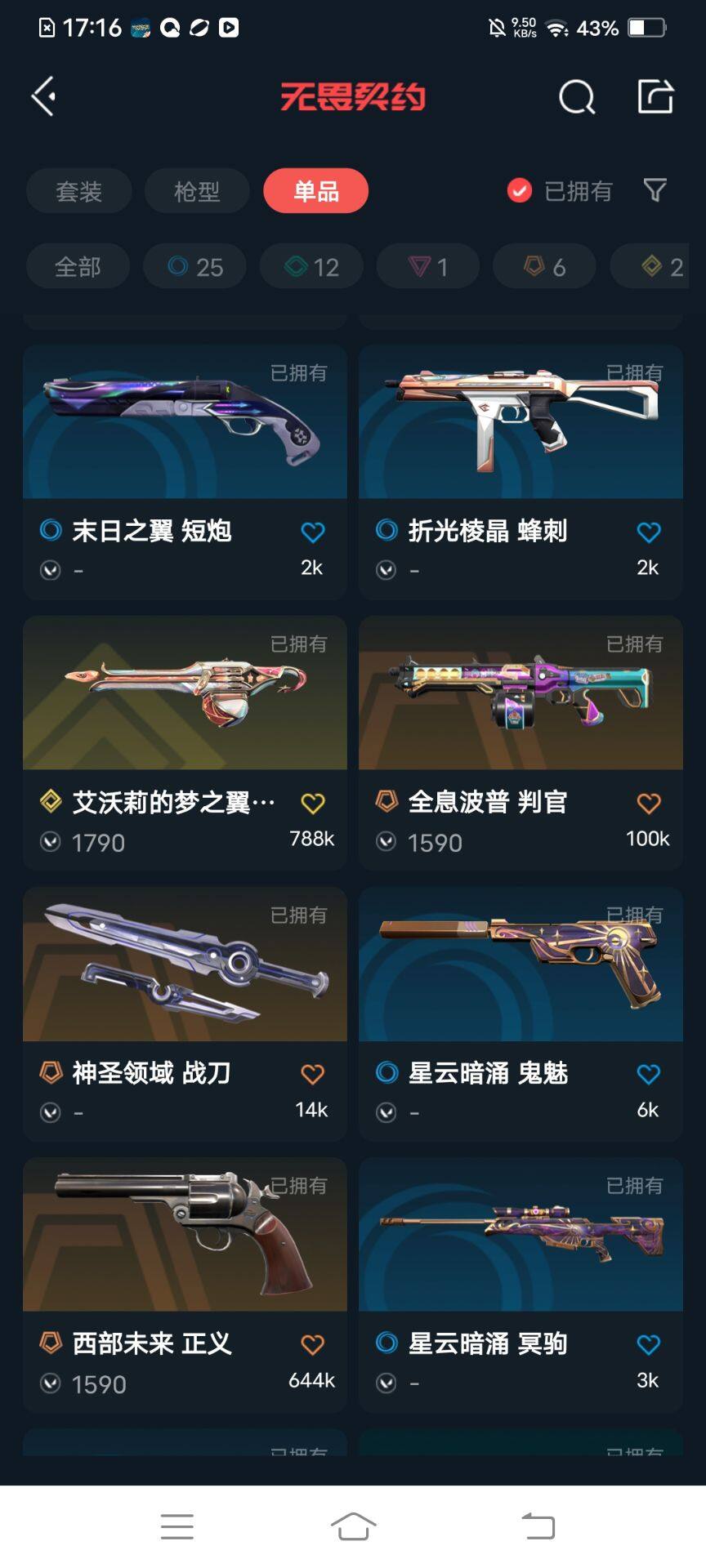Tap the system home button

click(x=353, y=1526)
